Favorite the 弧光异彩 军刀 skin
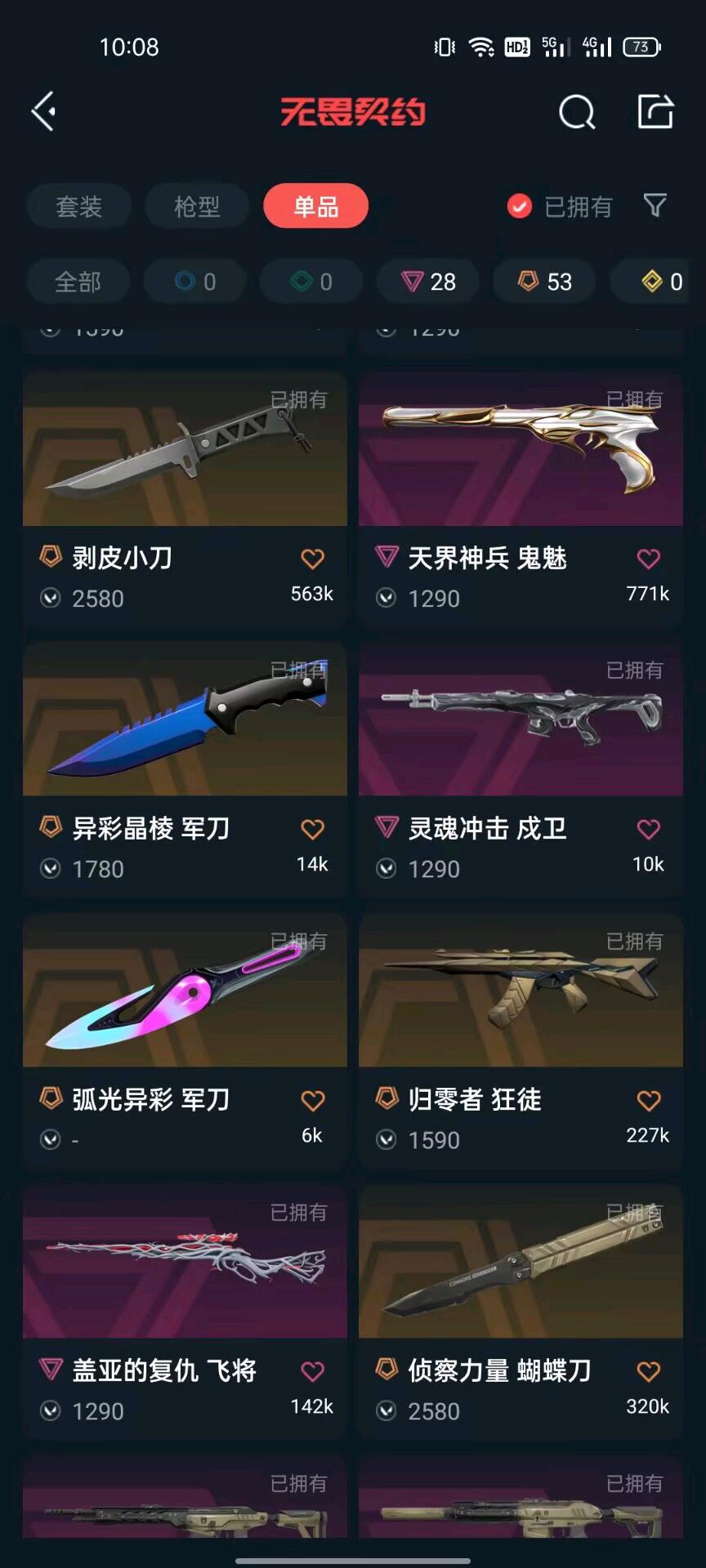The width and height of the screenshot is (706, 1568). click(x=312, y=1101)
